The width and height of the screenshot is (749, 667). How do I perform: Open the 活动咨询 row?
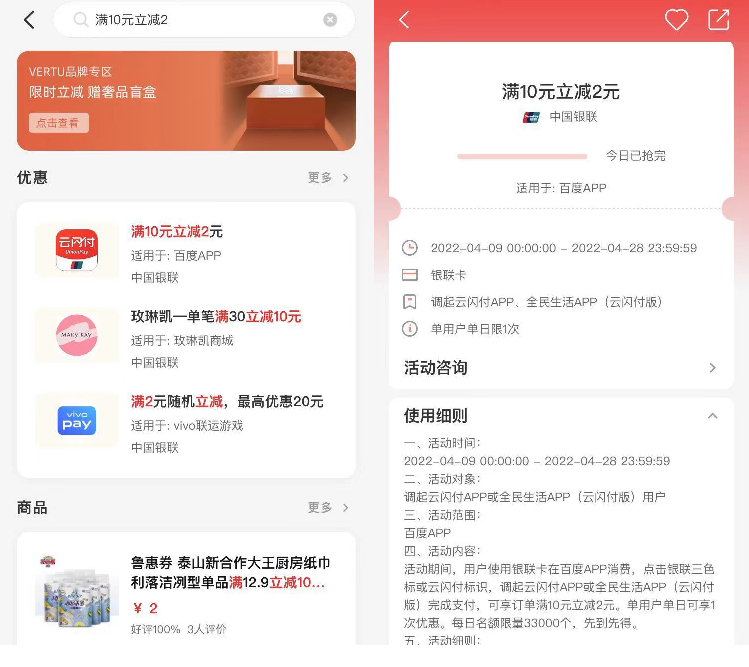560,368
